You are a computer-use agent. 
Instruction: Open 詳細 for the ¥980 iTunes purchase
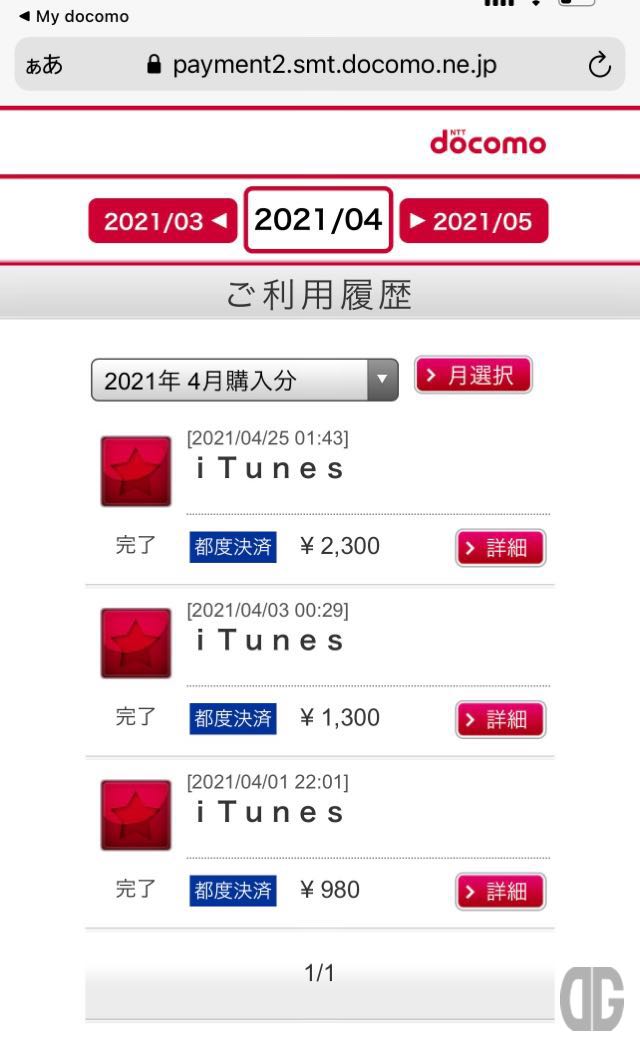pos(500,891)
